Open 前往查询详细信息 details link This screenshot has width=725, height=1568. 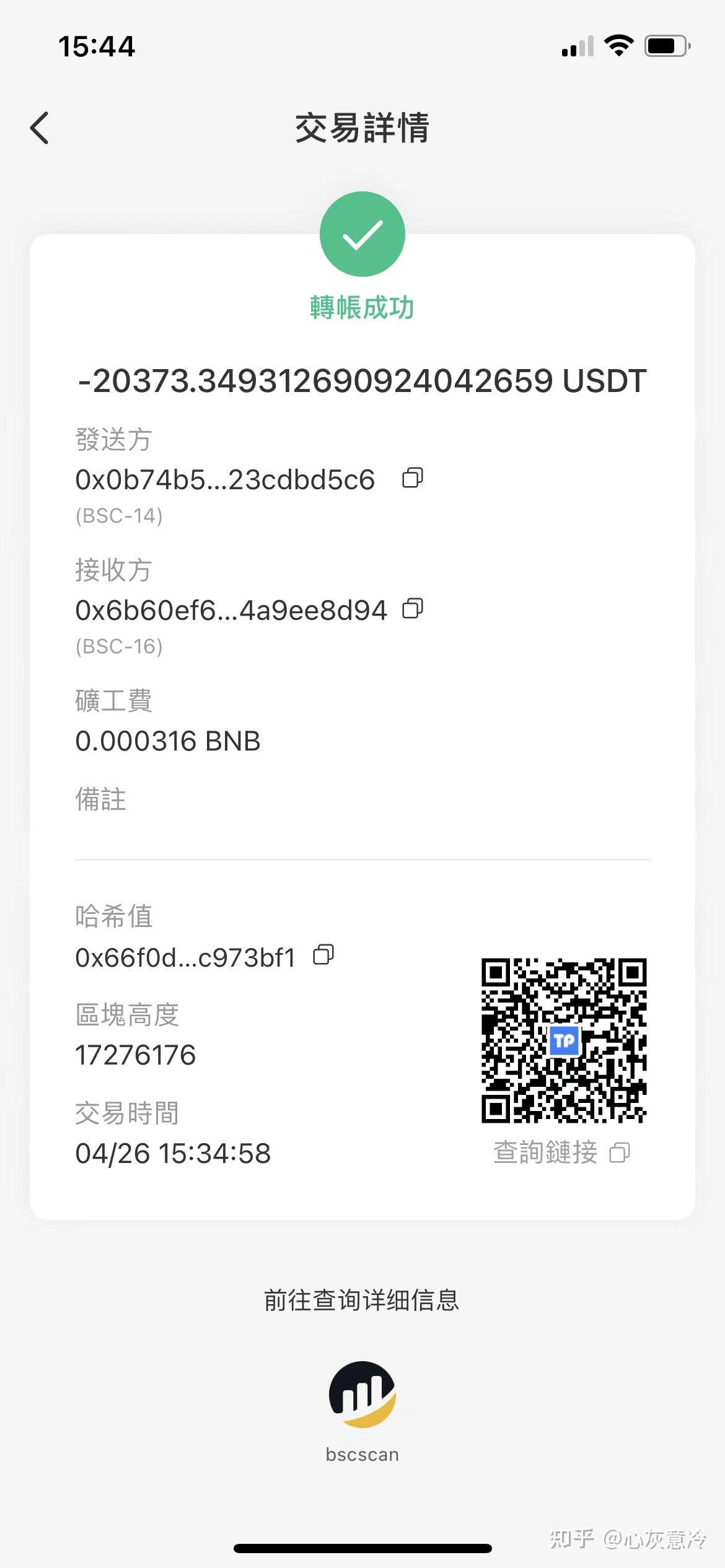[x=362, y=1300]
